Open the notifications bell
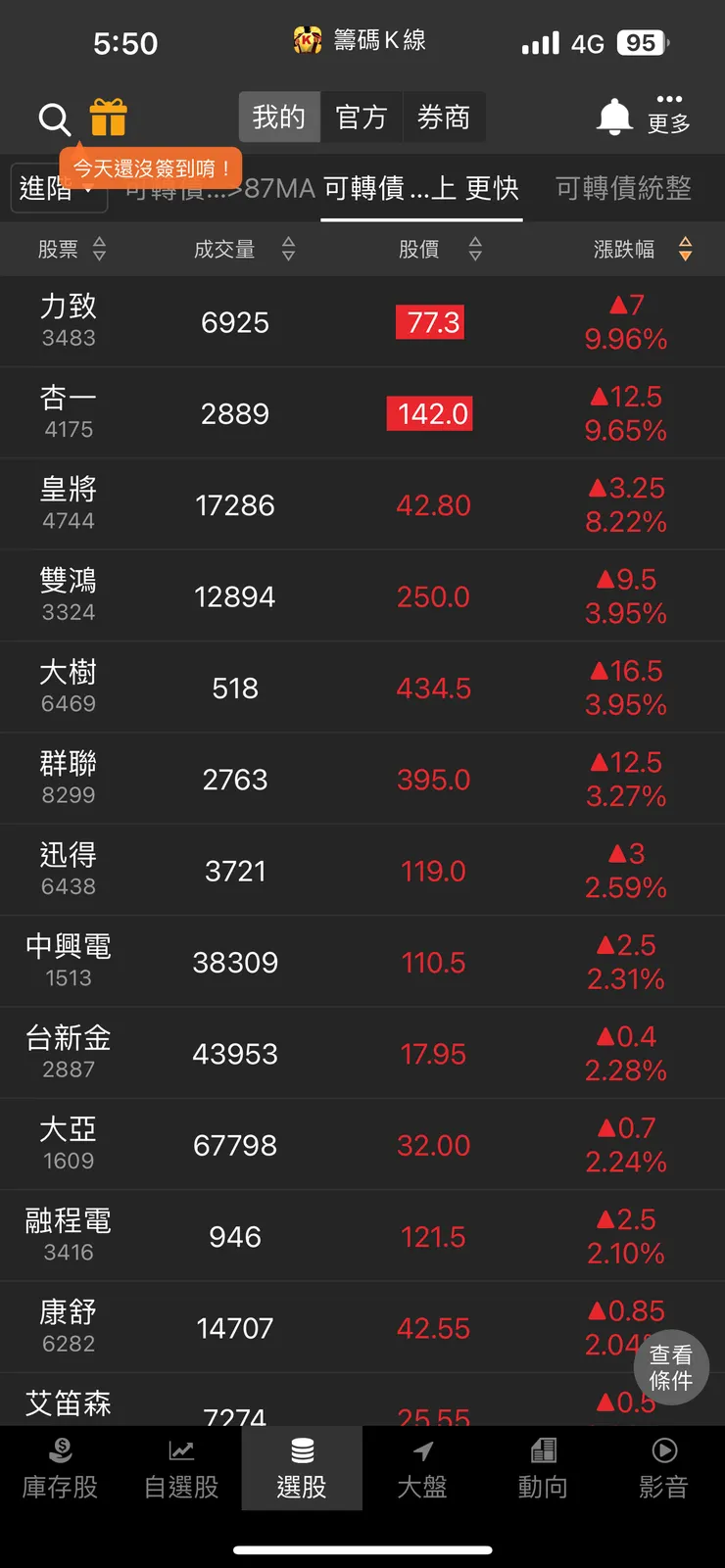This screenshot has height=1568, width=725. (x=614, y=118)
